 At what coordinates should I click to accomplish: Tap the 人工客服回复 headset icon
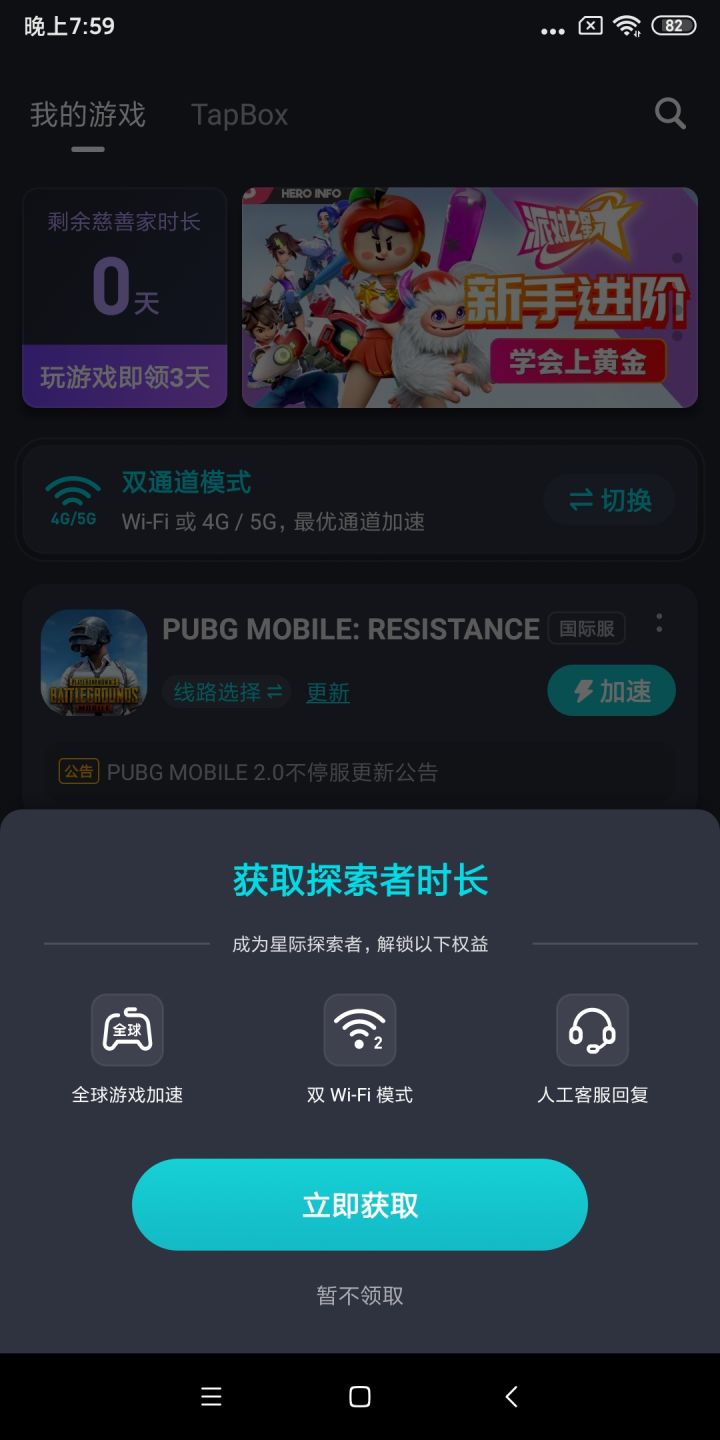[591, 1029]
